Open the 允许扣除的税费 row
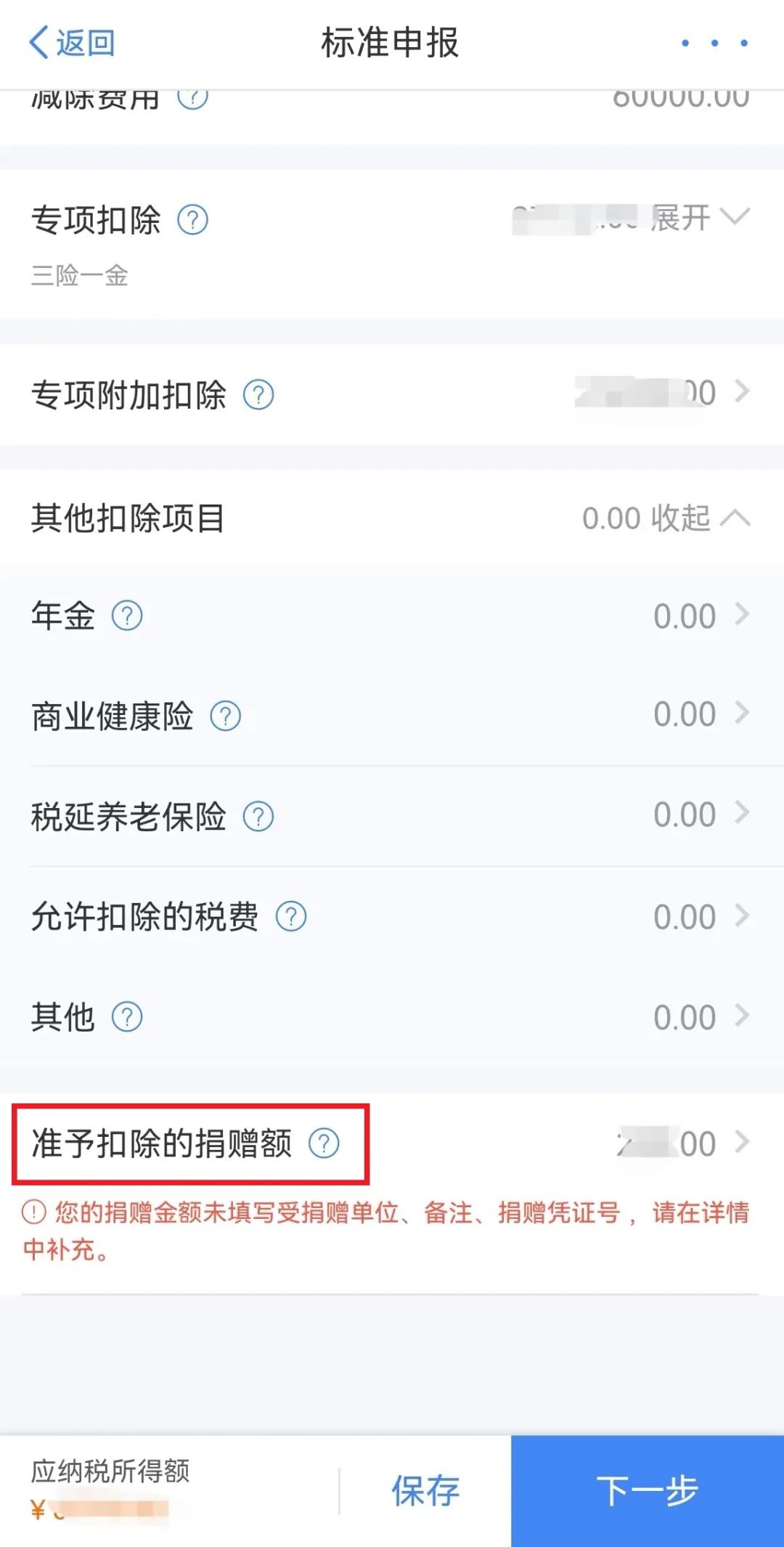The width and height of the screenshot is (784, 1547). point(392,916)
